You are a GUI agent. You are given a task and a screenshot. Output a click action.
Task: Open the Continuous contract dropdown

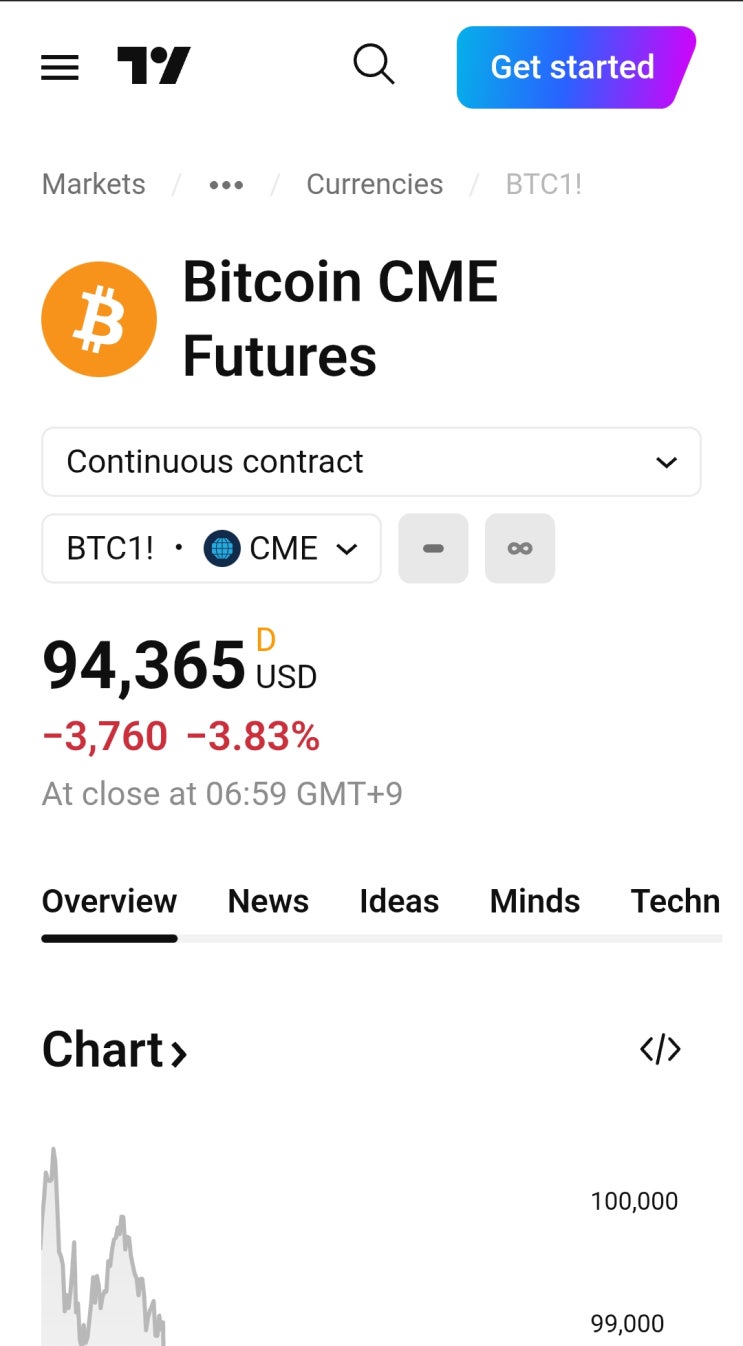click(x=371, y=461)
